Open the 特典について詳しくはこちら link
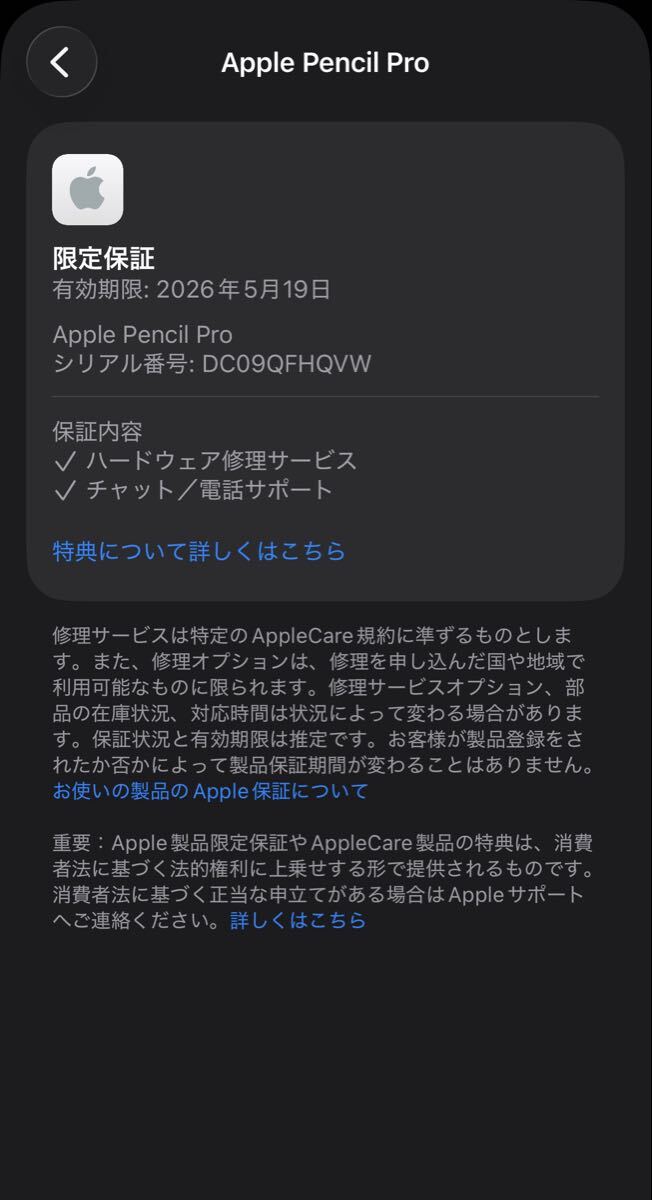Viewport: 652px width, 1200px height. (199, 551)
